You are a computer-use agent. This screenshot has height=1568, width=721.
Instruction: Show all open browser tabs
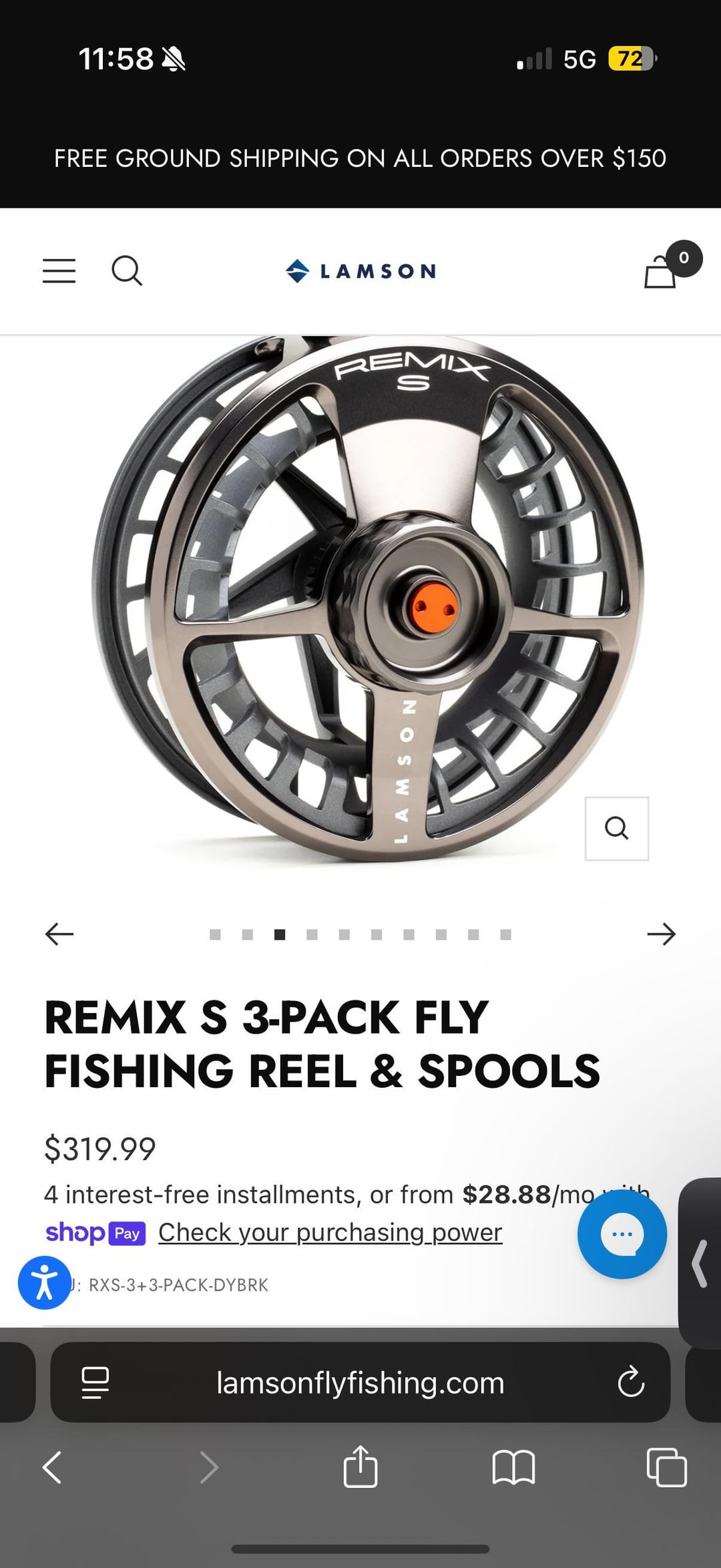tap(666, 1467)
